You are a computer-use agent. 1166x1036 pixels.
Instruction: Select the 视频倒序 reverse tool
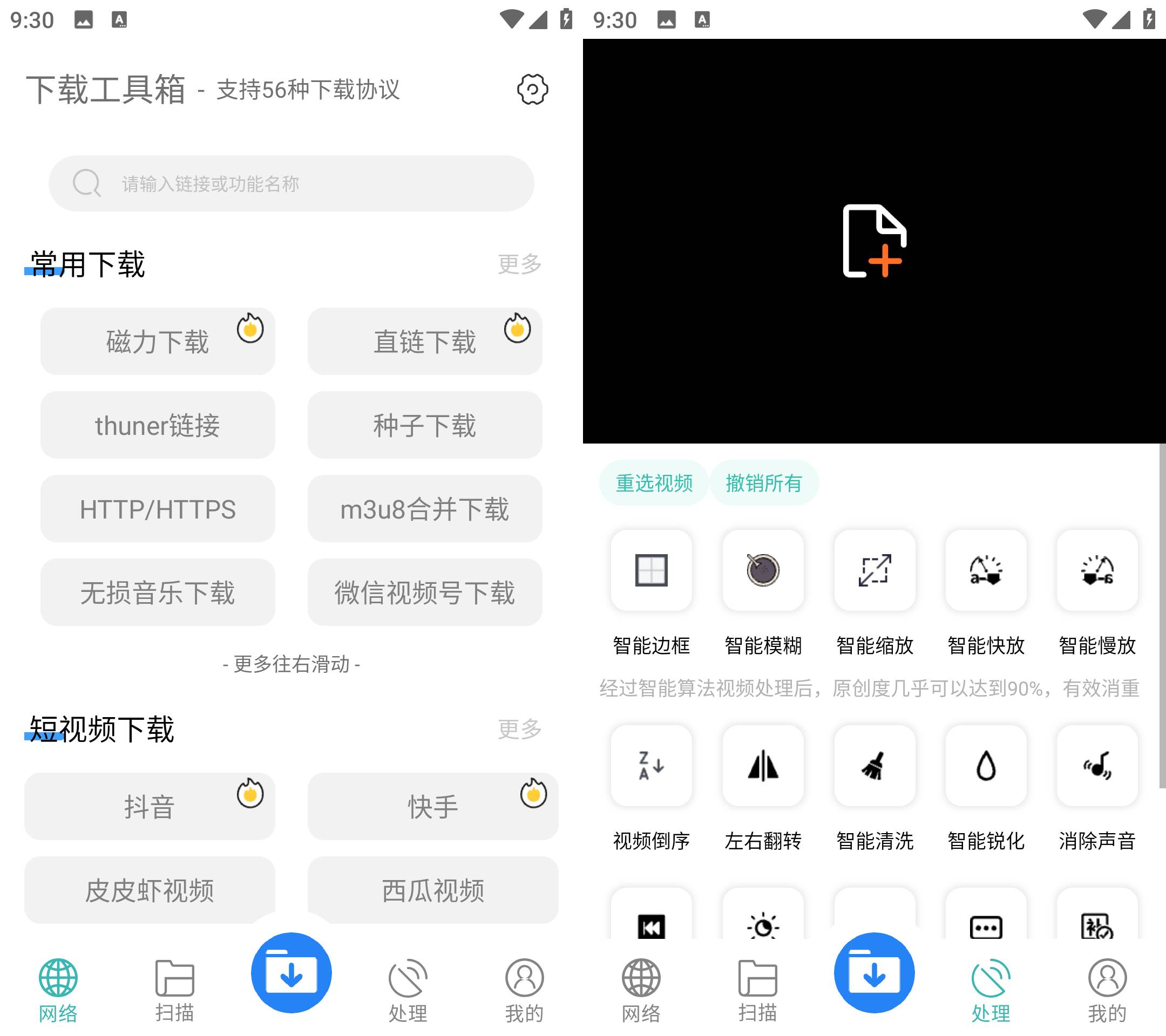tap(651, 766)
